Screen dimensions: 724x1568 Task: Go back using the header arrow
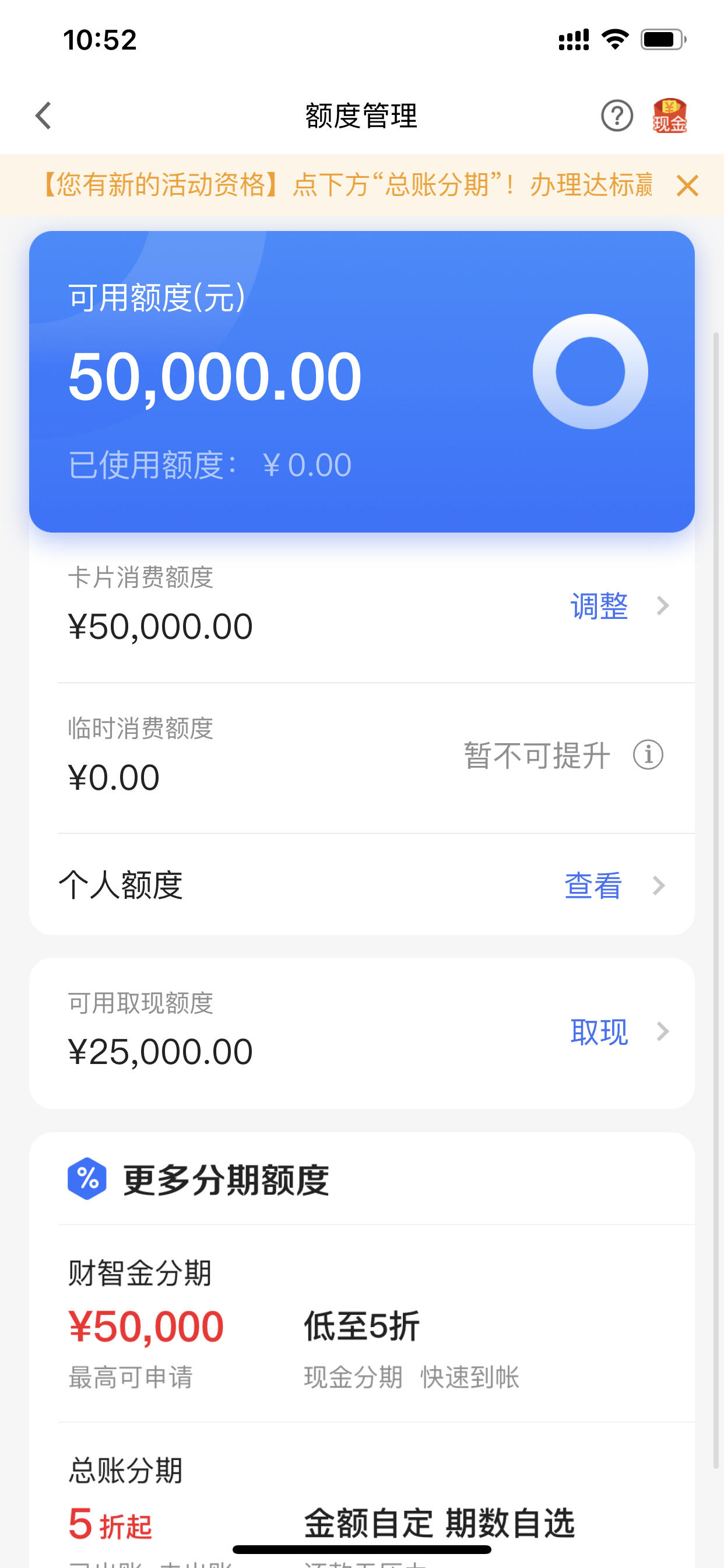[43, 116]
